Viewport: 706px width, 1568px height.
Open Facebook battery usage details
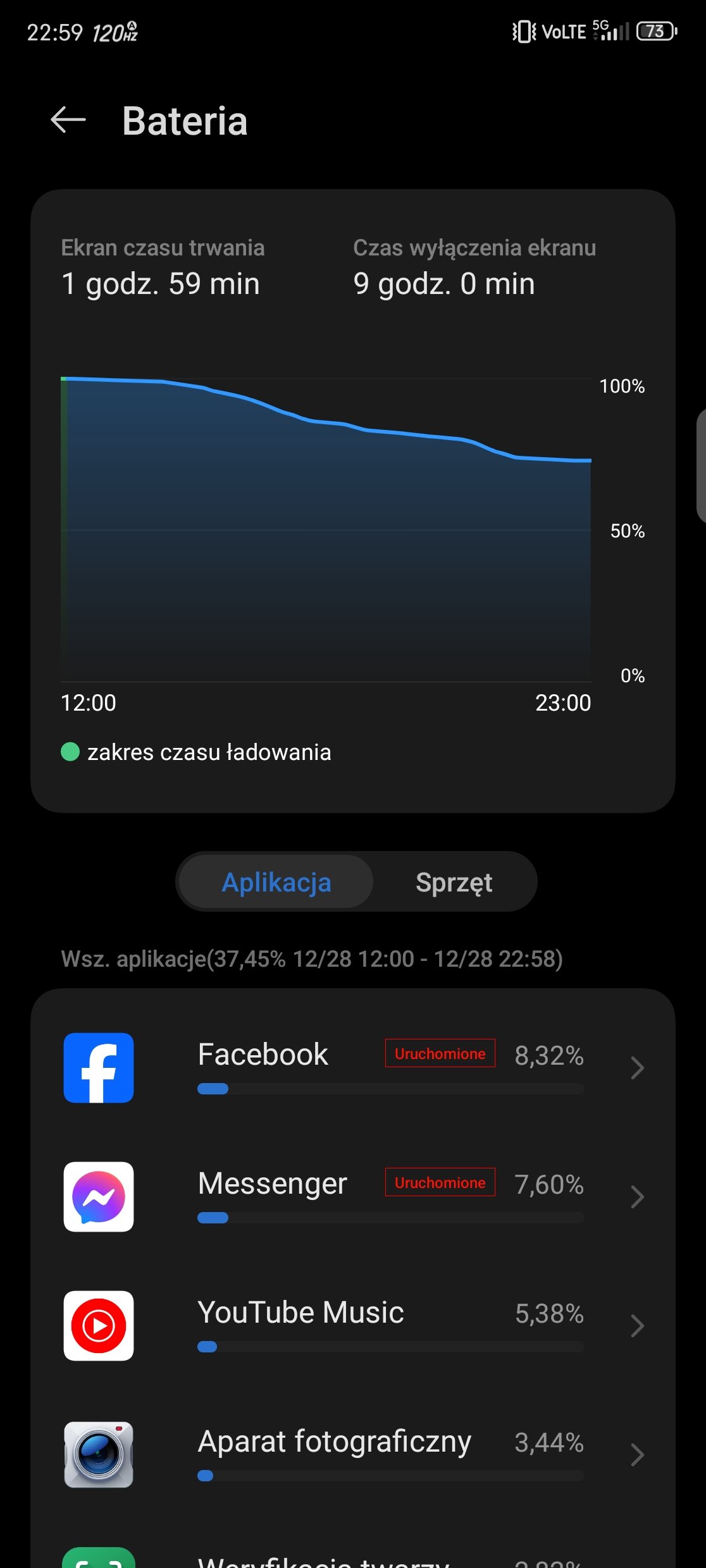pyautogui.click(x=353, y=1068)
